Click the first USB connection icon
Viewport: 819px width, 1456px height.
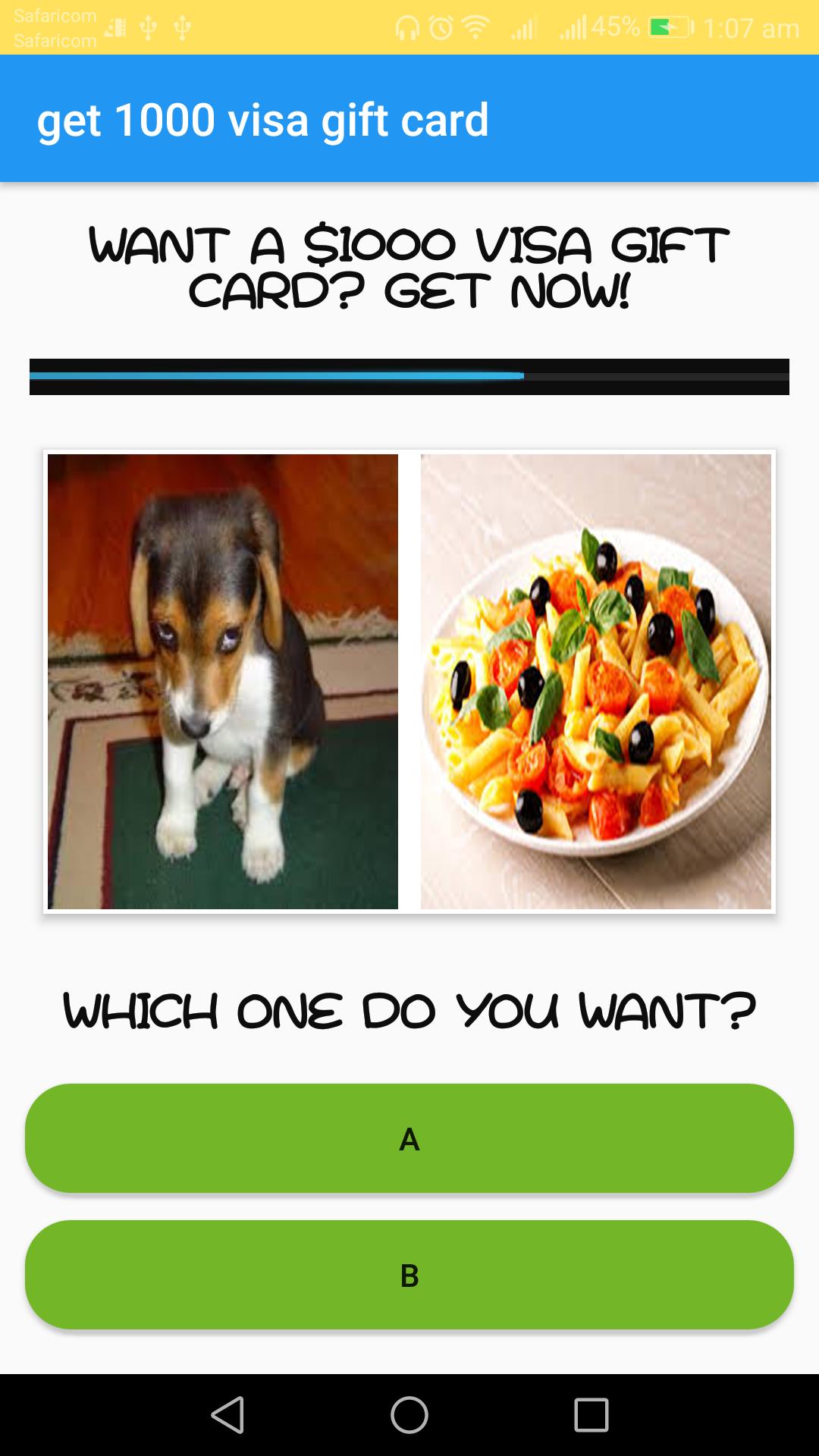coord(149,27)
